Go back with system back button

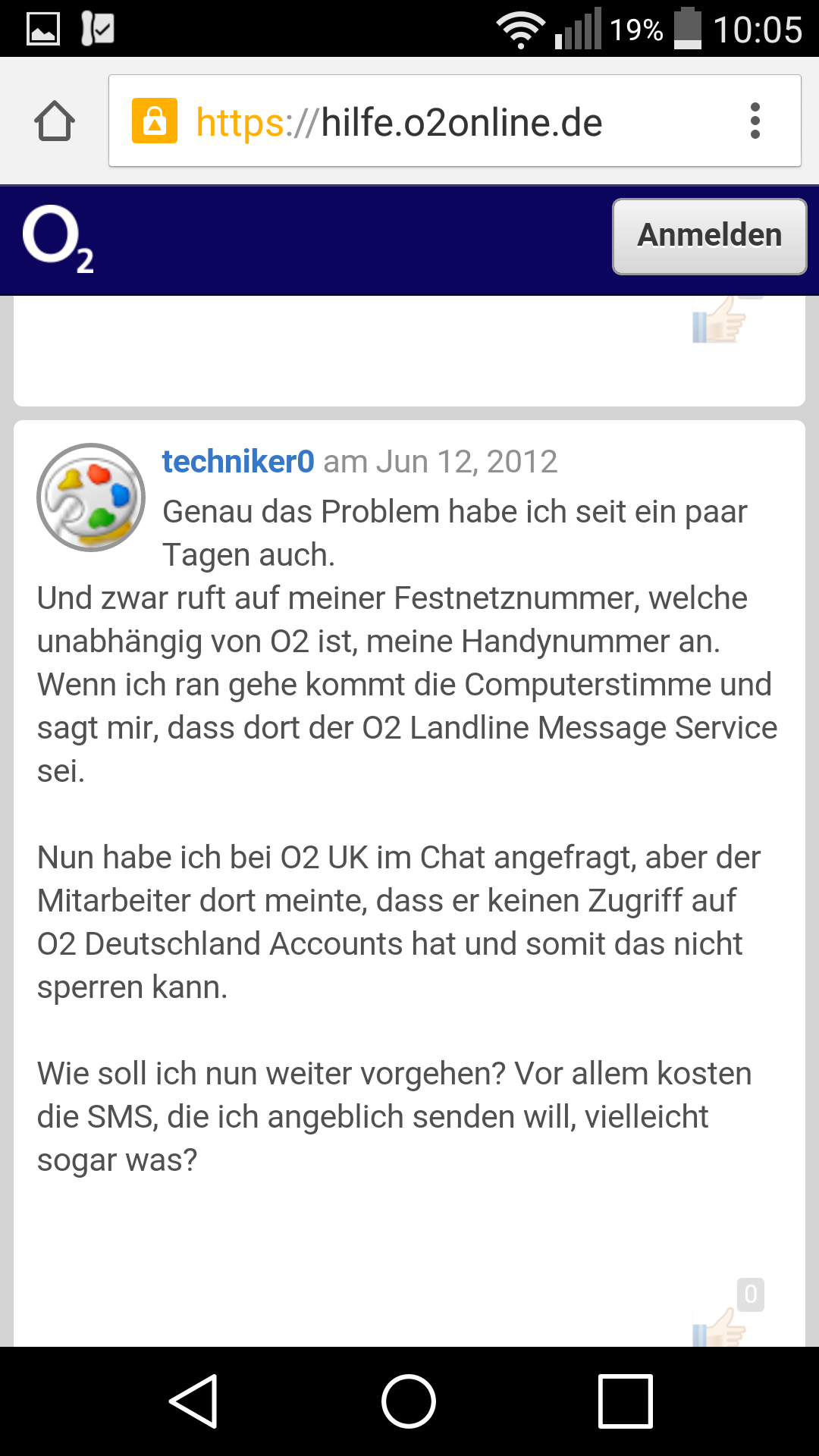(x=194, y=1401)
